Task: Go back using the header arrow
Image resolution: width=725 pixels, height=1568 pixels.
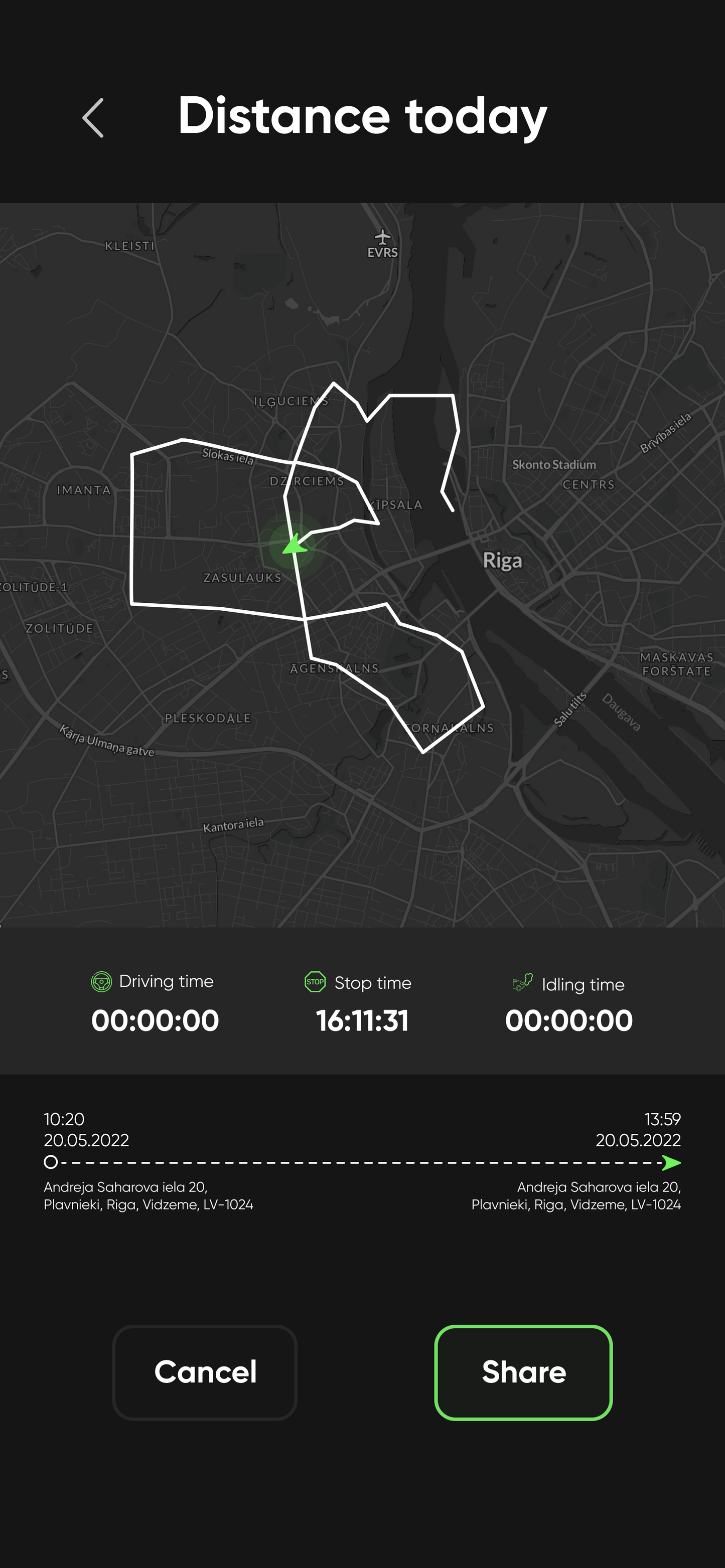Action: click(93, 117)
